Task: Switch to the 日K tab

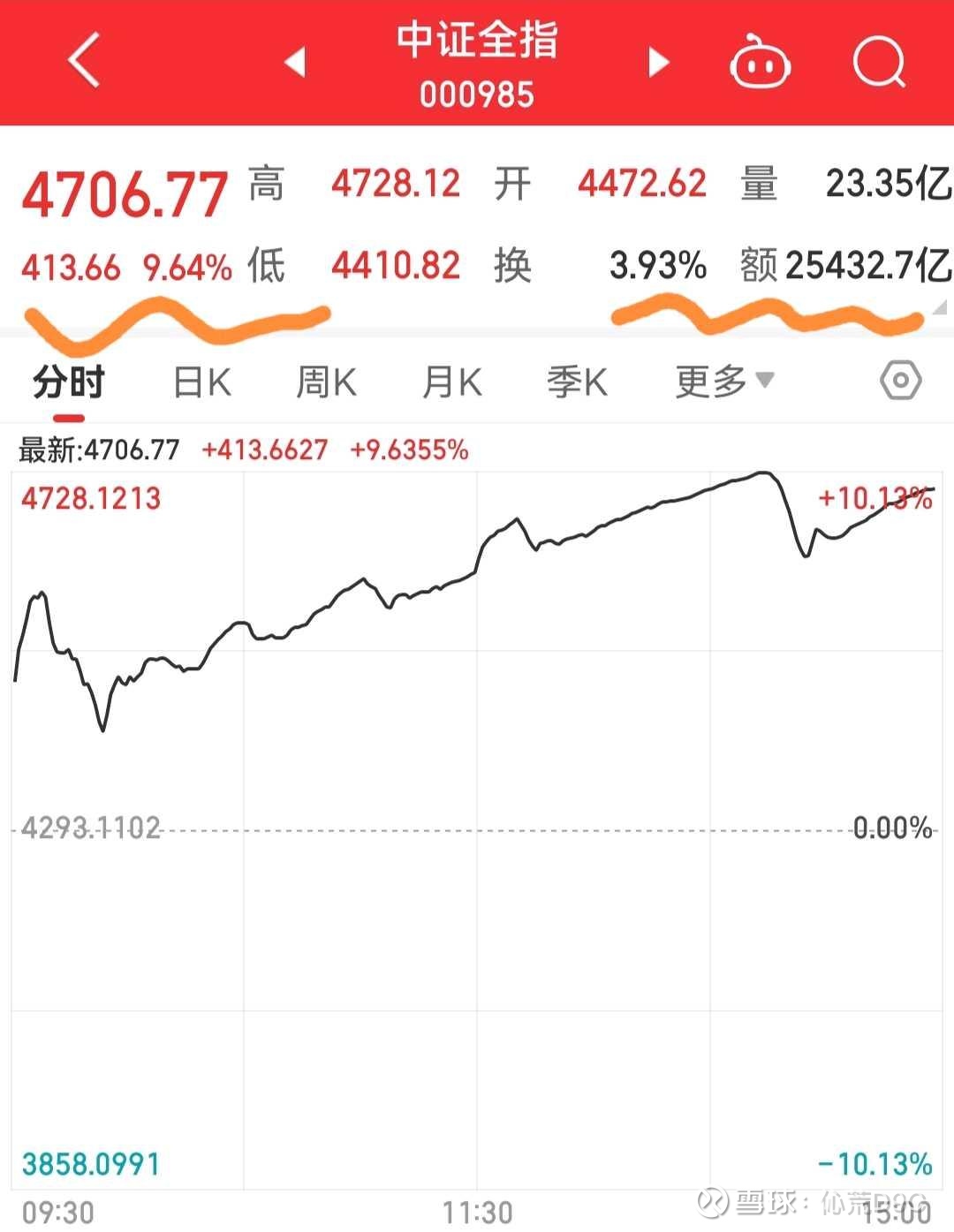Action: pos(201,382)
